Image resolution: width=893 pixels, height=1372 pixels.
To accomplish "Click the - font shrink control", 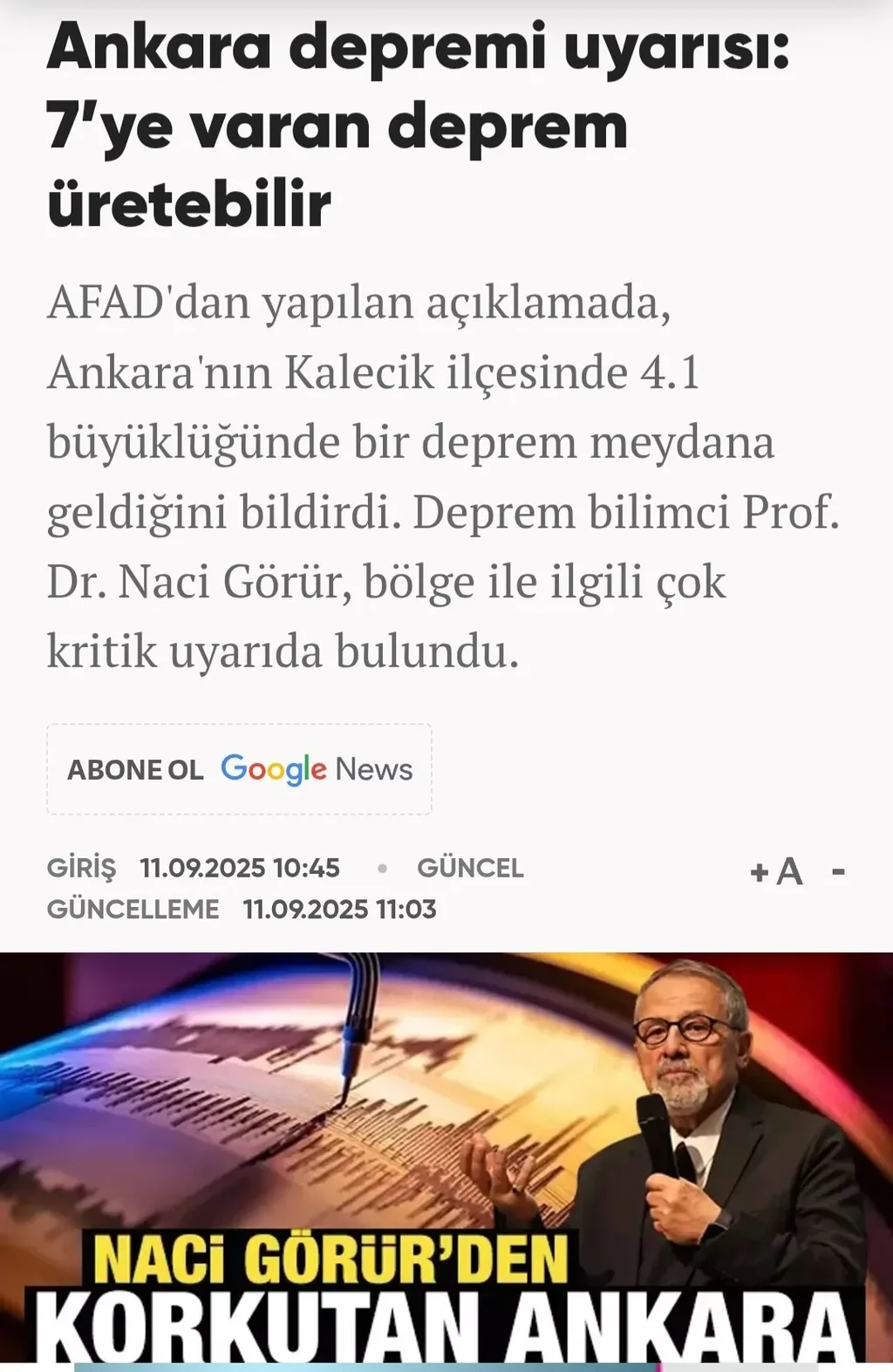I will pyautogui.click(x=837, y=870).
